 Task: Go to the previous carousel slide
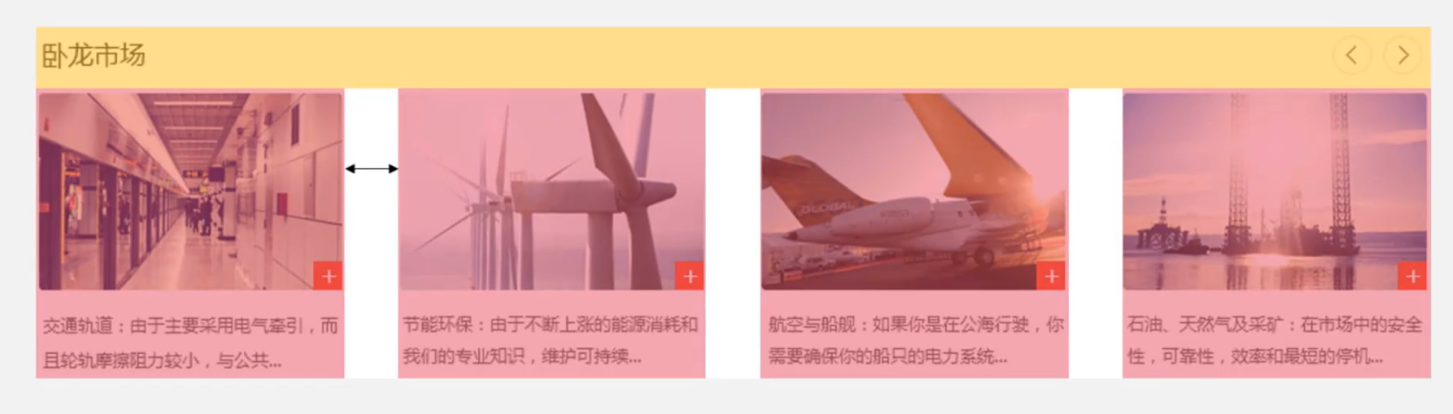tap(1352, 55)
